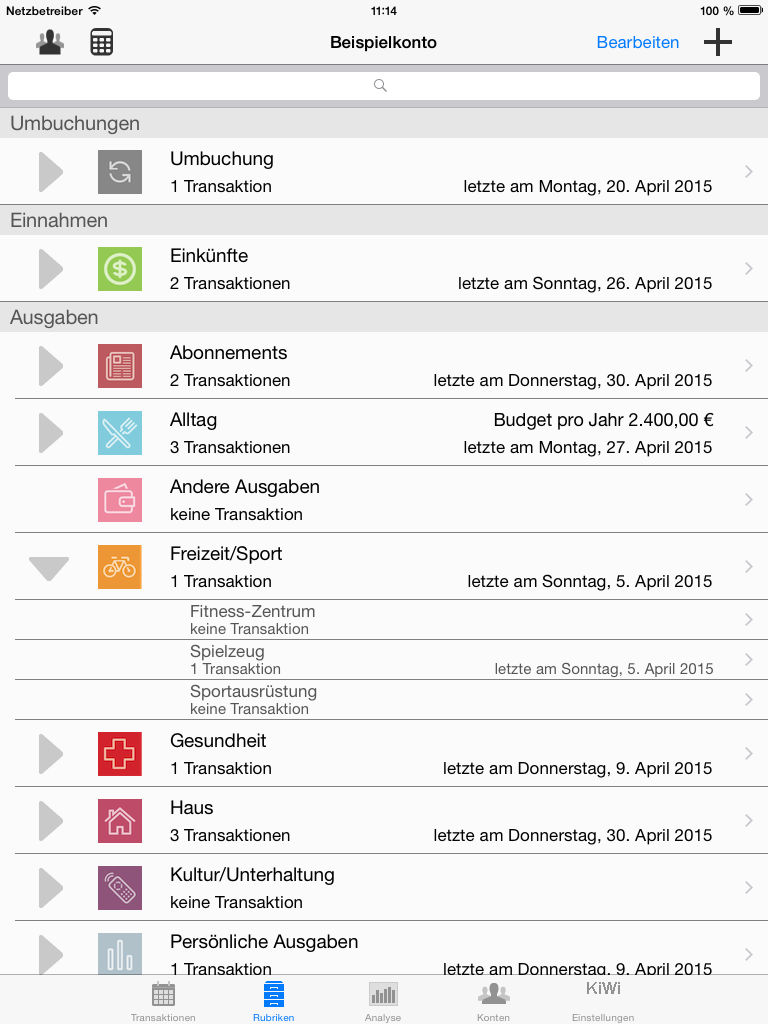The image size is (768, 1024).
Task: Open the Haus category
Action: pyautogui.click(x=400, y=821)
